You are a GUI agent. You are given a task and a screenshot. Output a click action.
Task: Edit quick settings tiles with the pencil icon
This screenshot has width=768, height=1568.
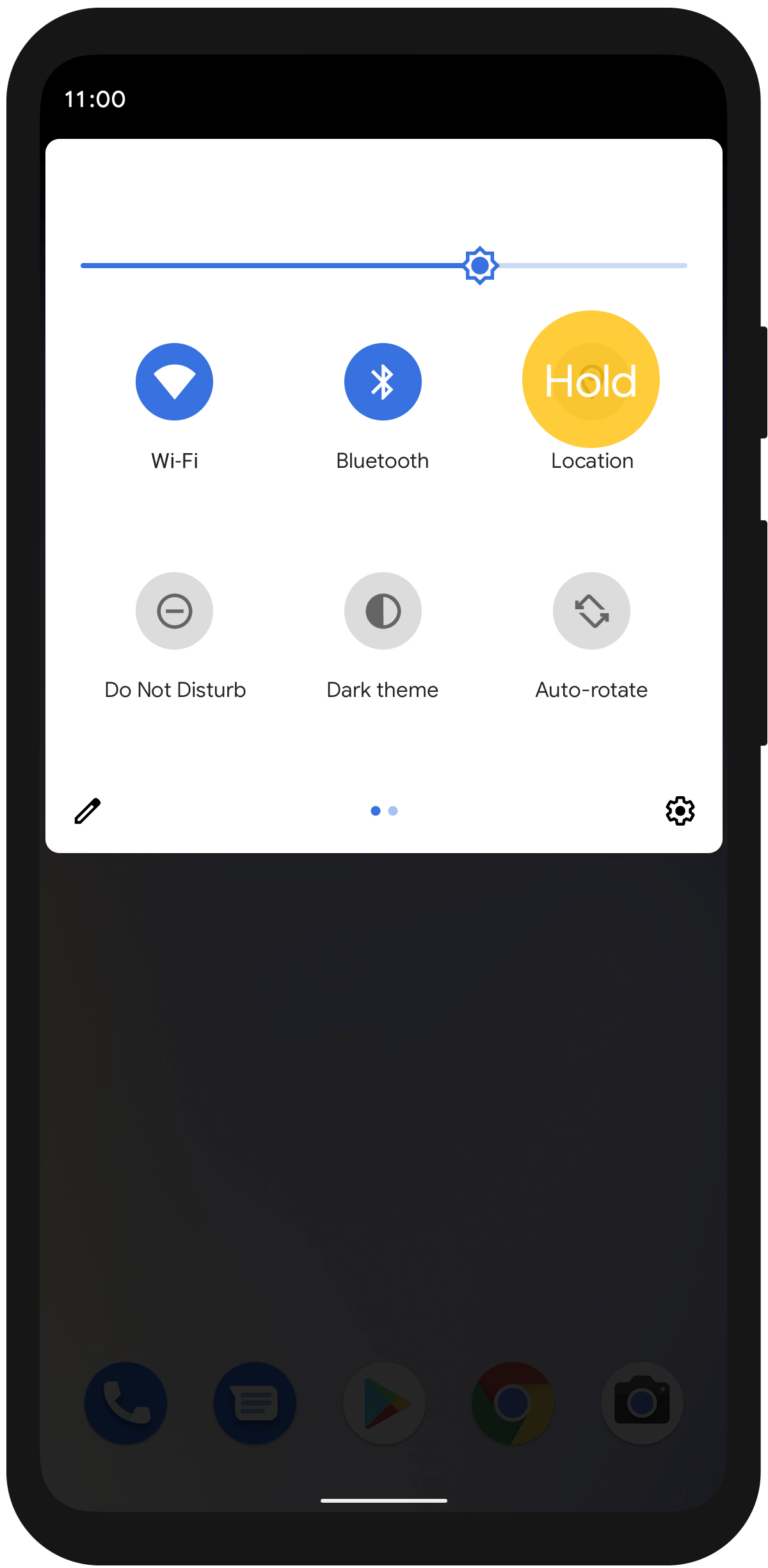coord(88,811)
